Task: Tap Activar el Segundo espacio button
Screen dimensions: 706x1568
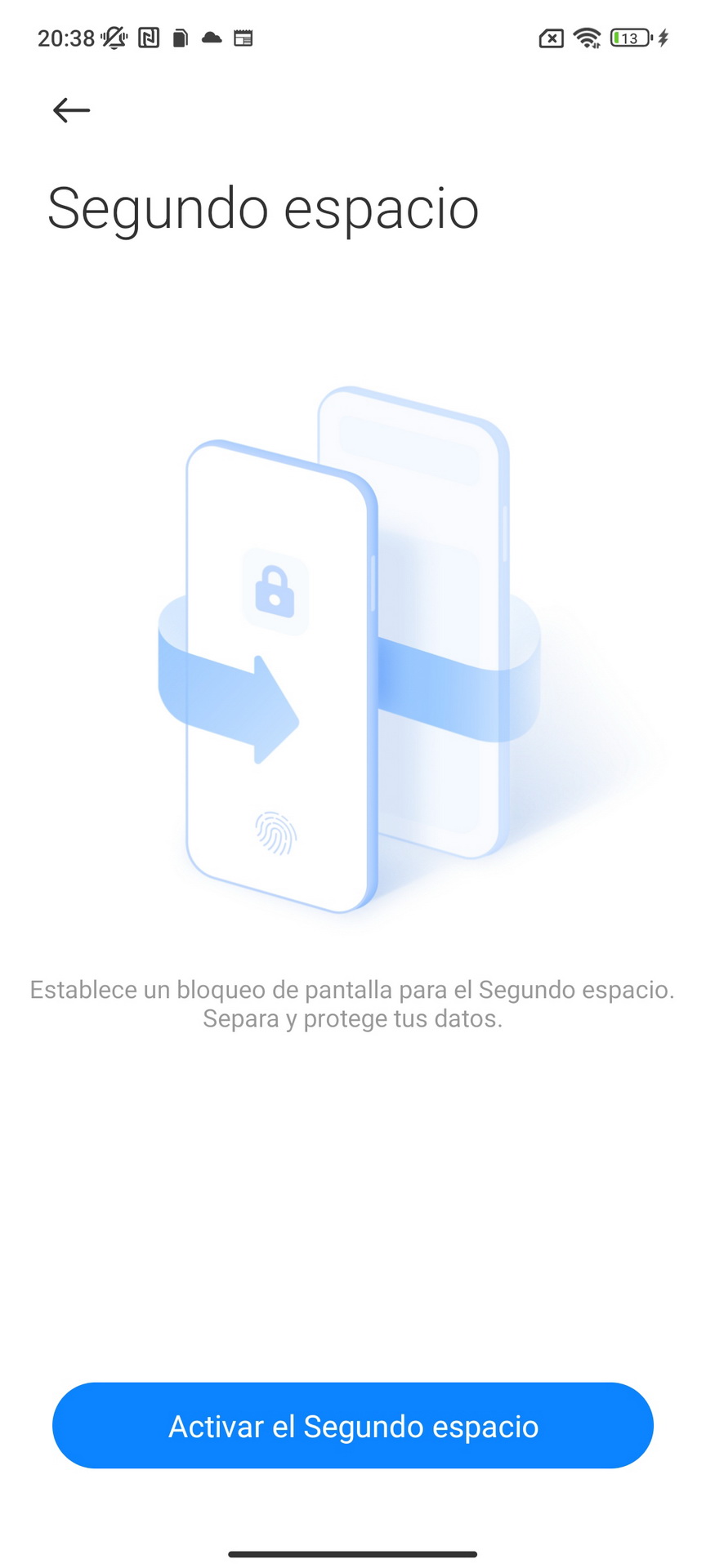Action: (x=353, y=1426)
